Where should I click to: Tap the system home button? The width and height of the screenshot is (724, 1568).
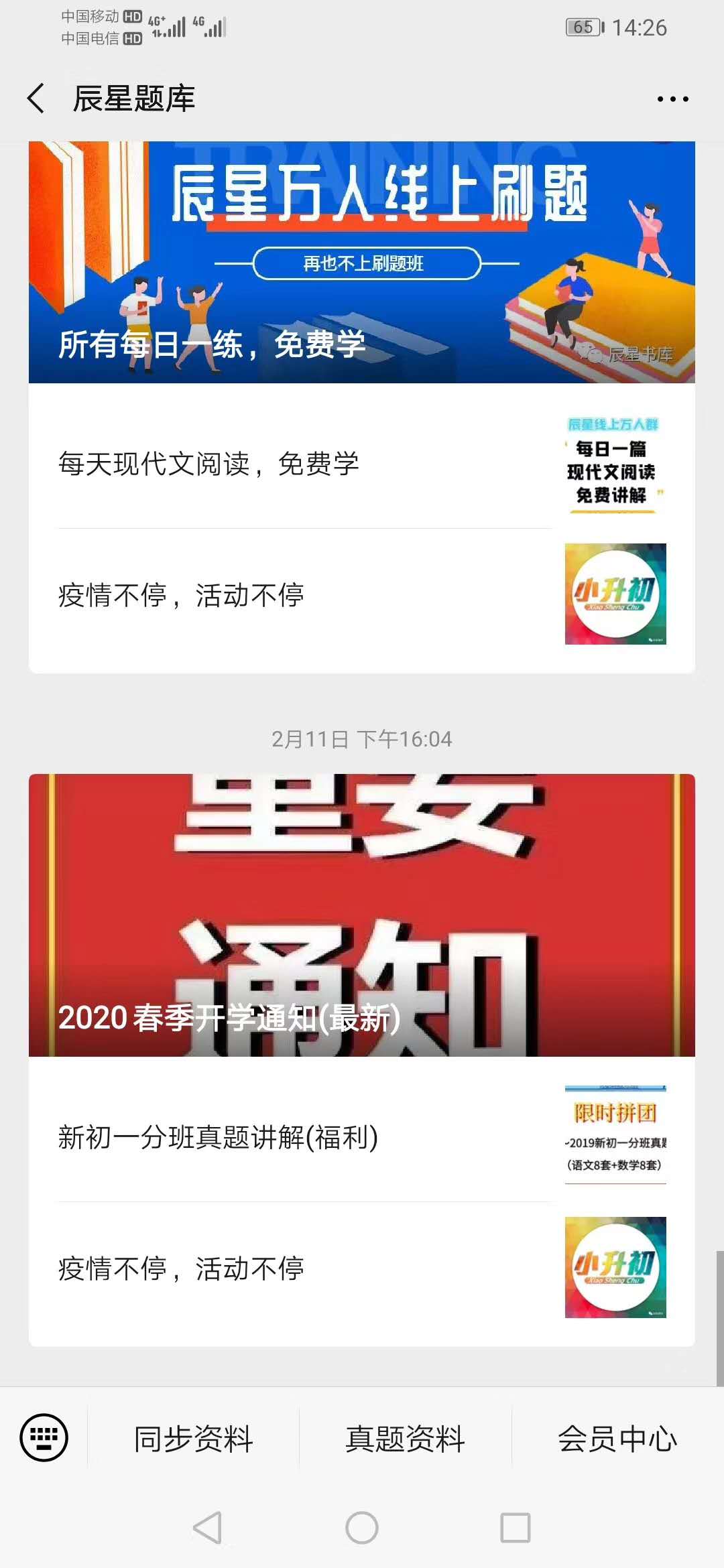click(362, 1528)
